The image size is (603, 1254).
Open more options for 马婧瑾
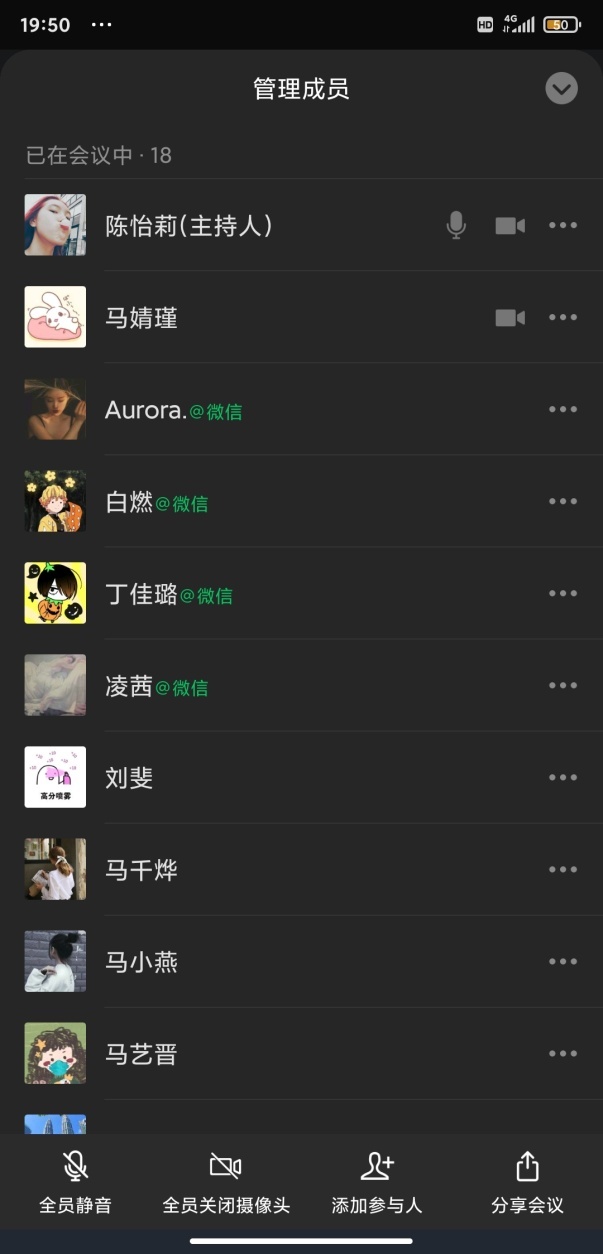(563, 318)
